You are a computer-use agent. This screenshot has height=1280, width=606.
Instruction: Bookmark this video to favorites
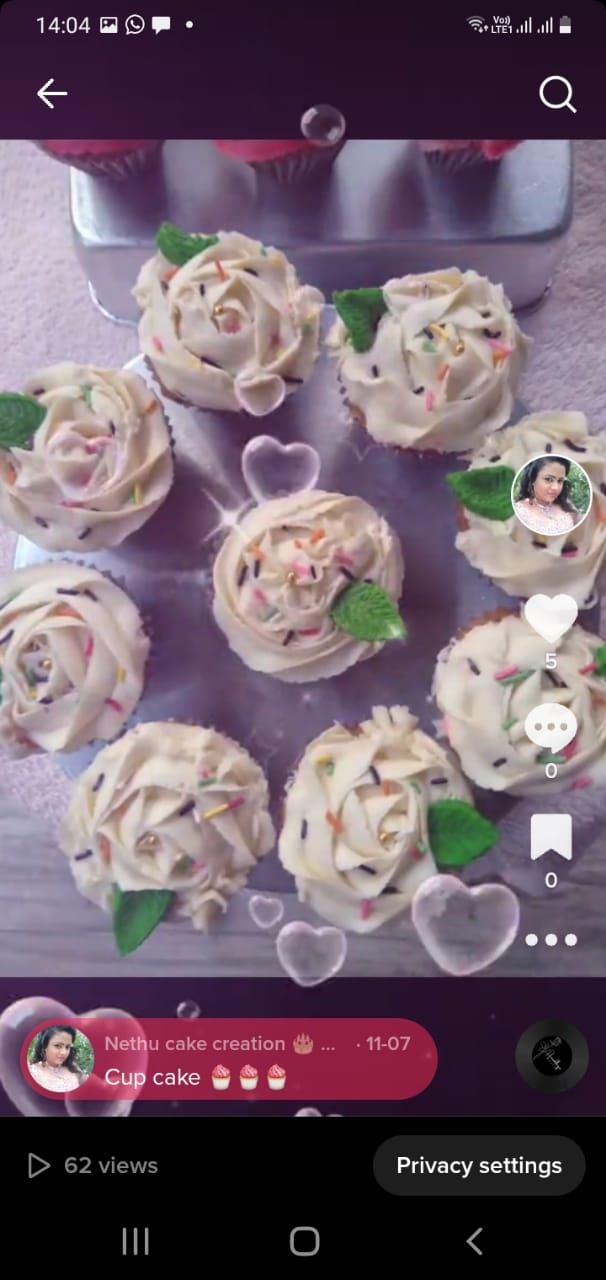pyautogui.click(x=551, y=837)
